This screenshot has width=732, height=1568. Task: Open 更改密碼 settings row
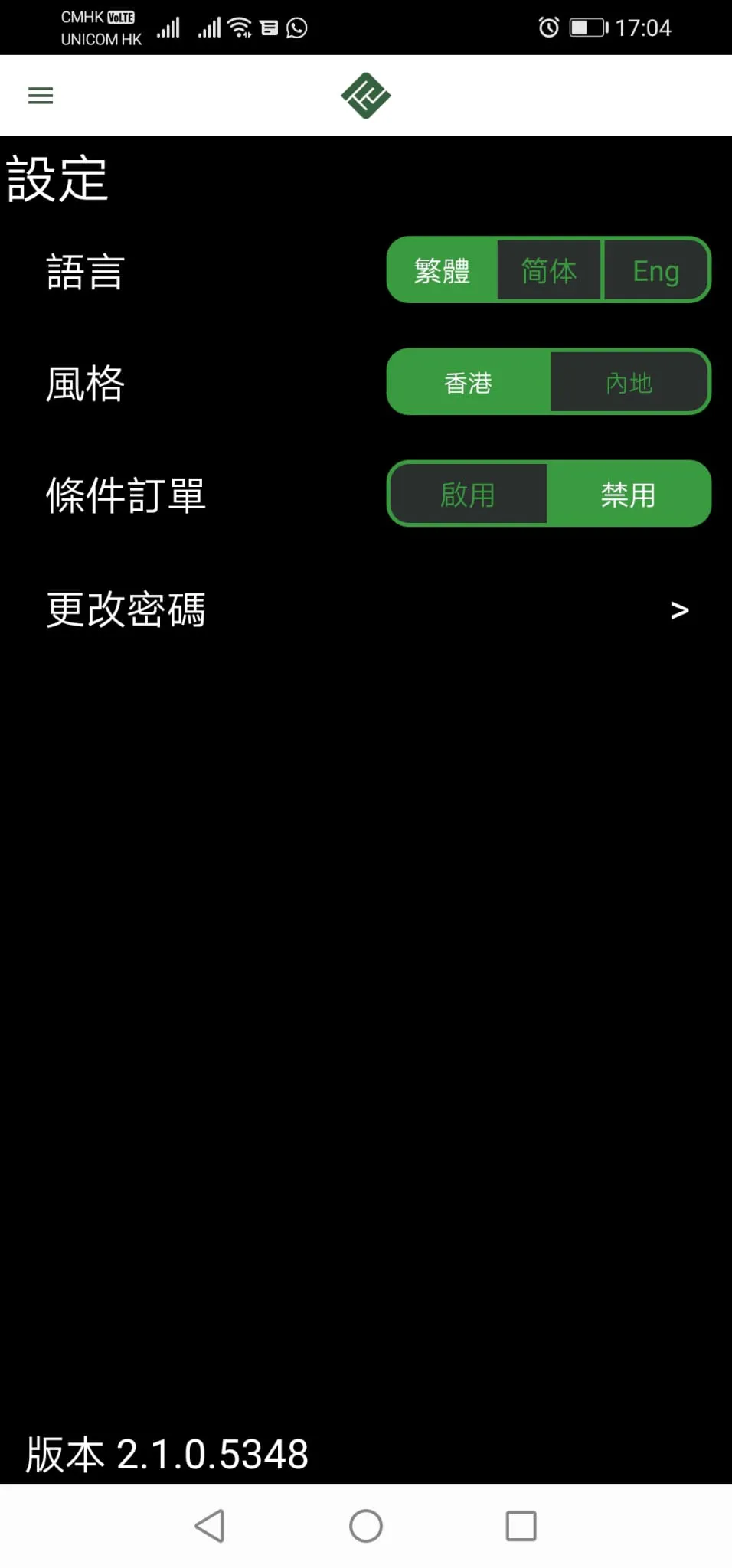click(x=366, y=610)
